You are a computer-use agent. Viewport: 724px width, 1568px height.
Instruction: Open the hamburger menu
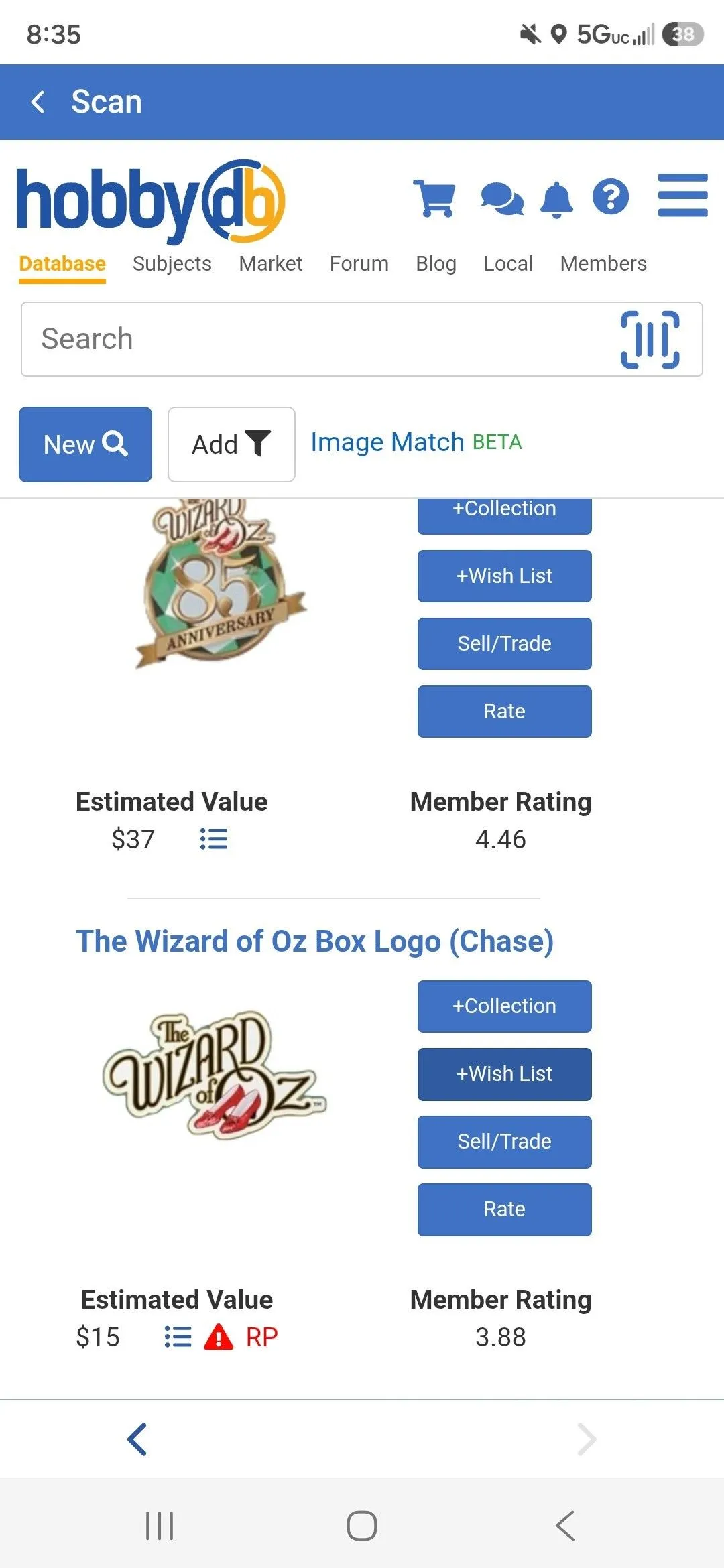(682, 195)
